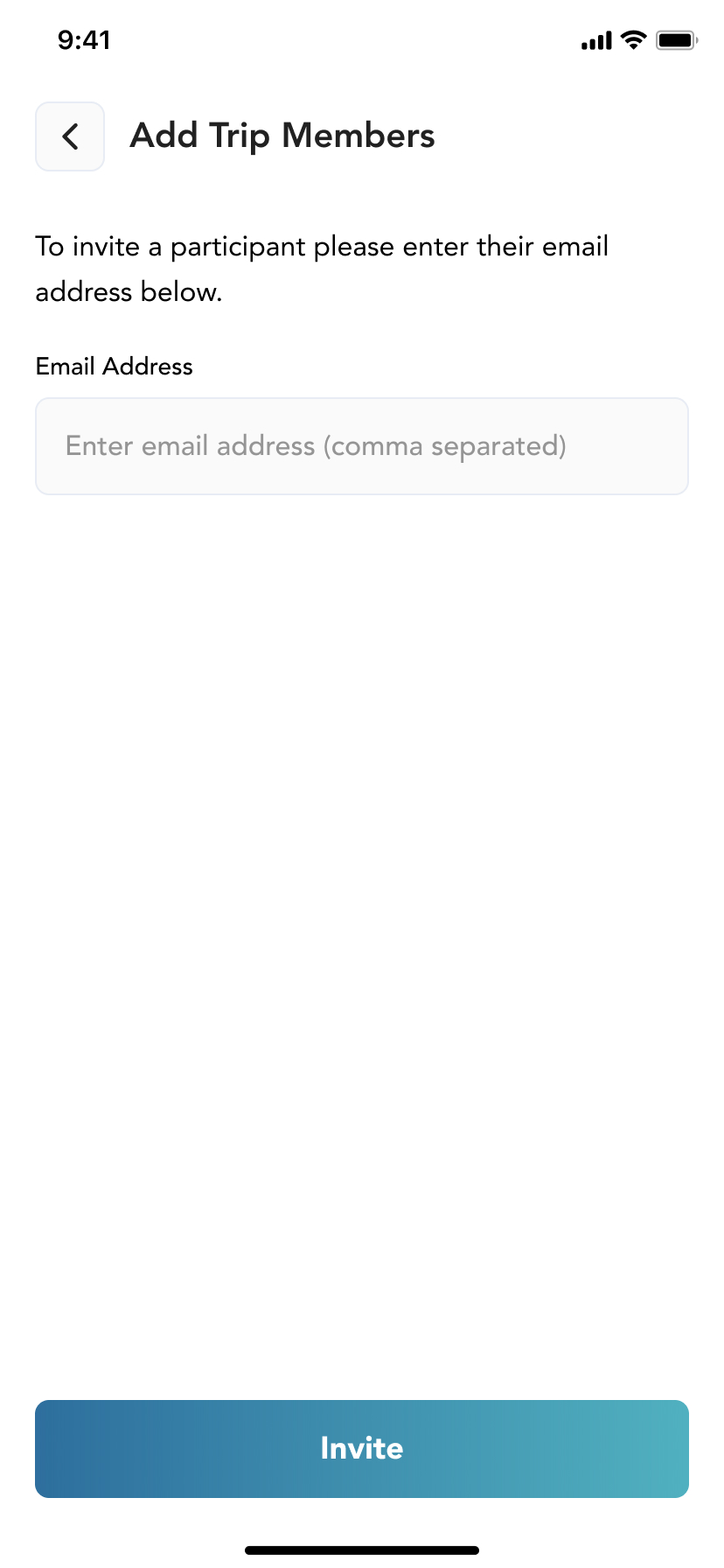Image resolution: width=724 pixels, height=1568 pixels.
Task: Select the Email Address field label
Action: click(114, 367)
